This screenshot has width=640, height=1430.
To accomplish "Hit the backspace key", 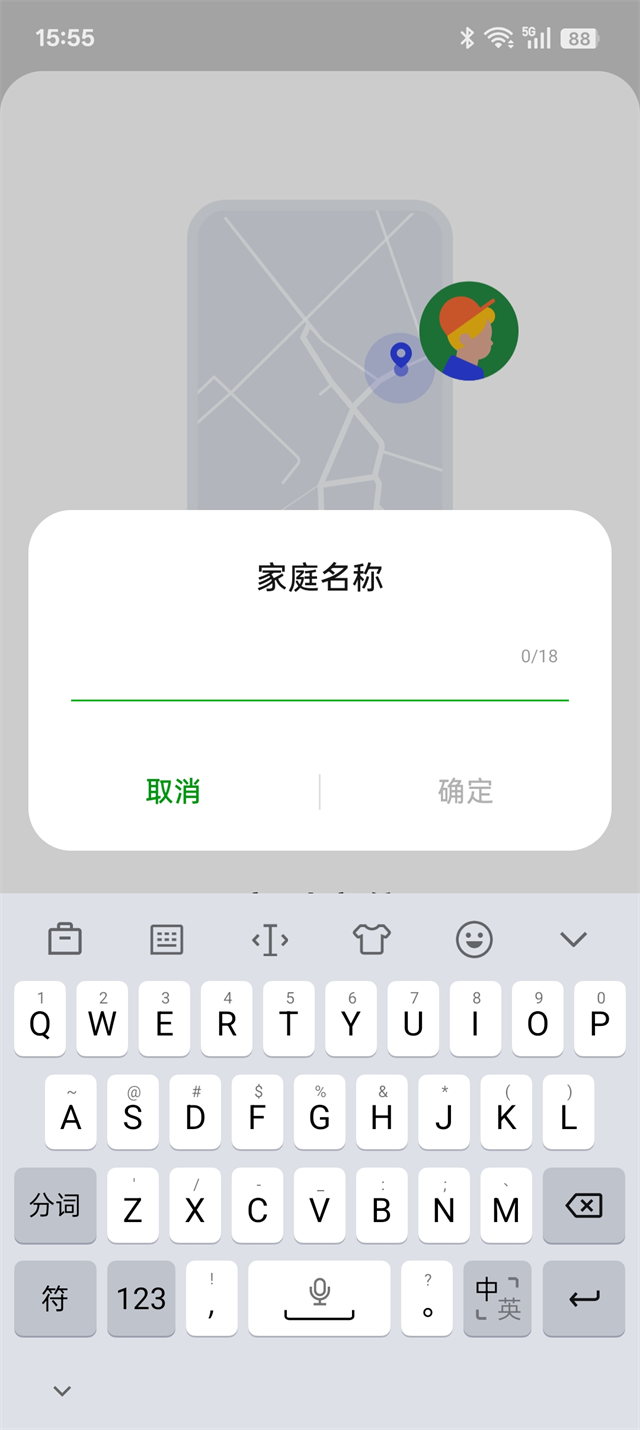I will pyautogui.click(x=584, y=1206).
